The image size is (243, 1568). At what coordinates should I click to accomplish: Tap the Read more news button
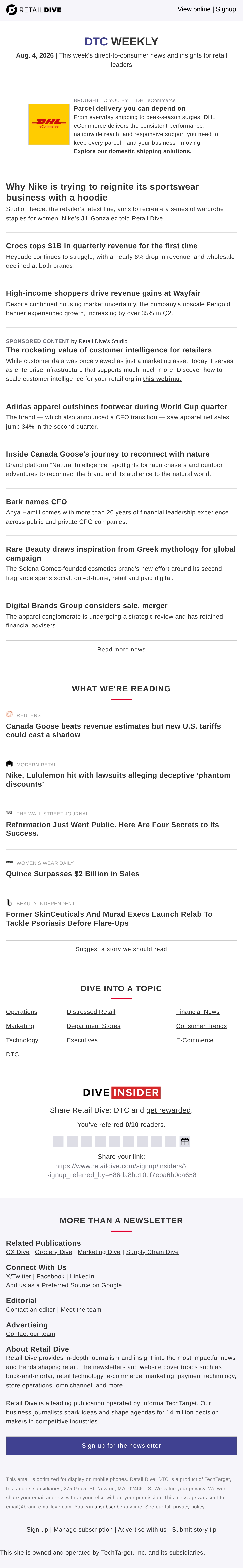coord(121,650)
